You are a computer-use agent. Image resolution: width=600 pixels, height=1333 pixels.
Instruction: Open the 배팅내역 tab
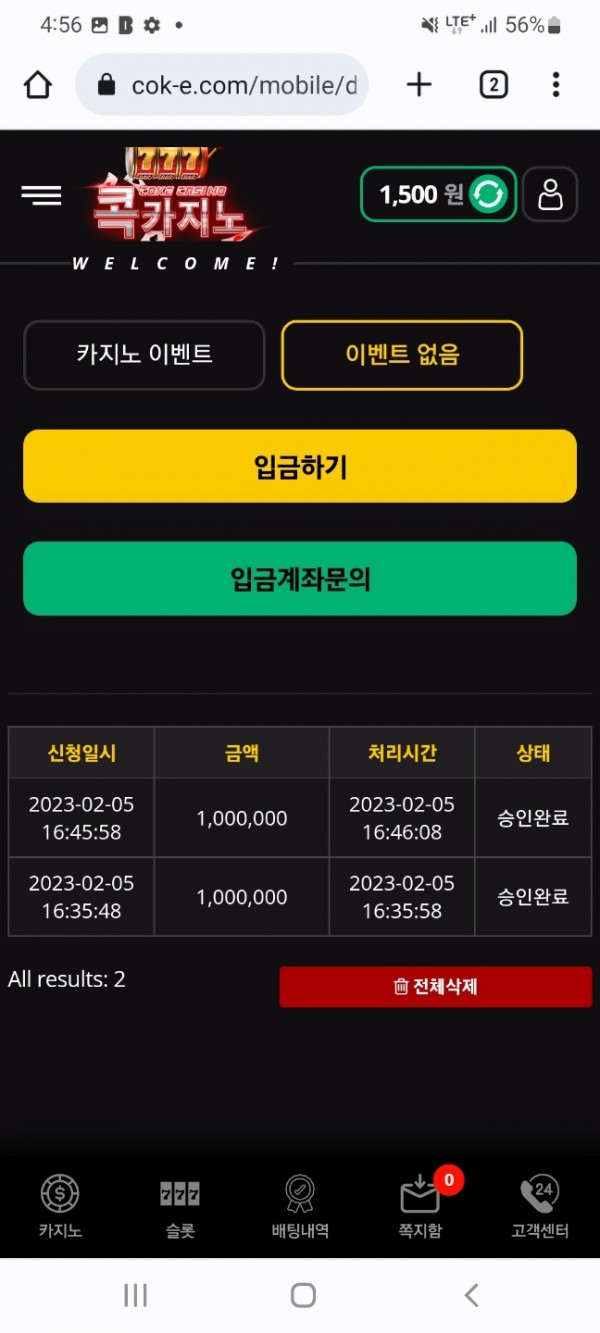[300, 1207]
